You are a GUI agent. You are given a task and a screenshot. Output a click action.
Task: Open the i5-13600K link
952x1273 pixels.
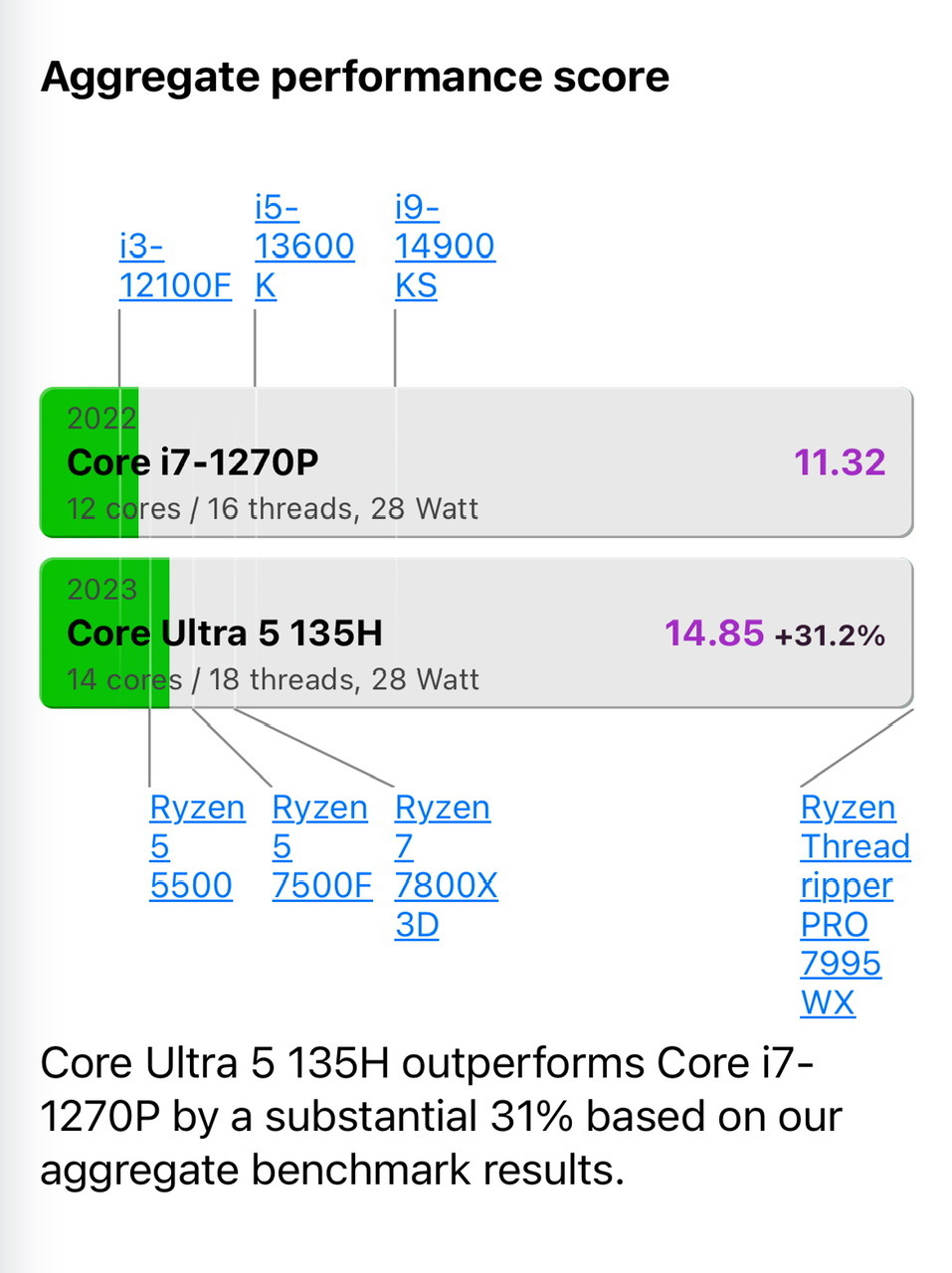click(304, 246)
